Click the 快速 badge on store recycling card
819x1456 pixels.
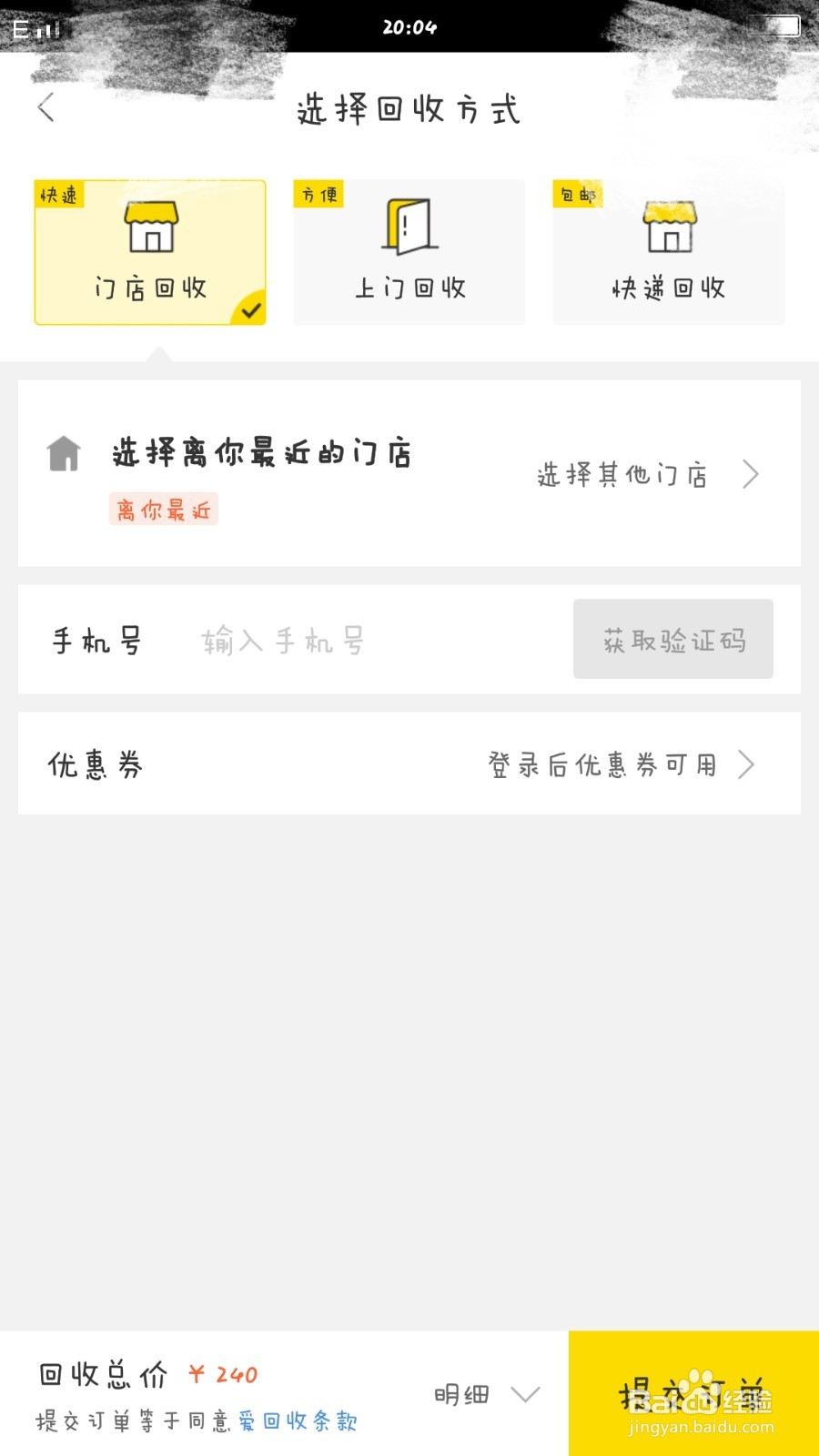click(x=58, y=193)
